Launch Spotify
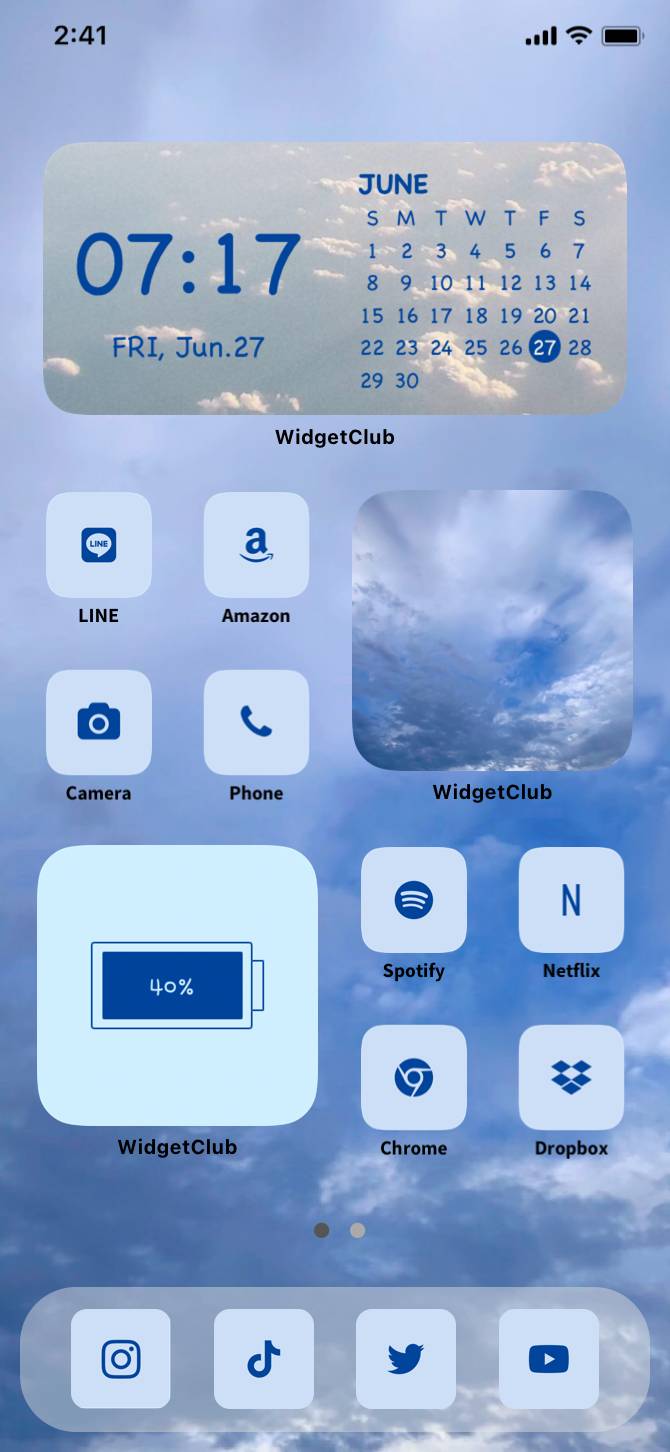Screen dimensions: 670x1452 coord(413,900)
